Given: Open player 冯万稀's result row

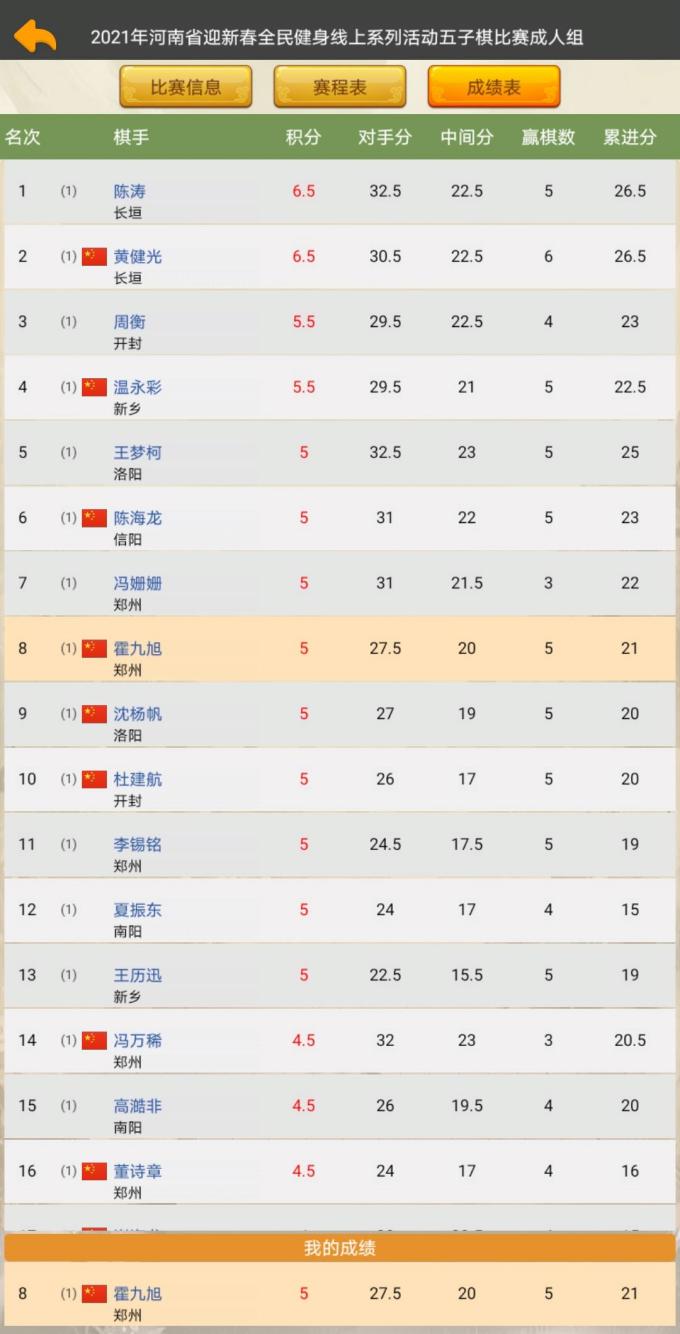Looking at the screenshot, I should click(x=340, y=1041).
